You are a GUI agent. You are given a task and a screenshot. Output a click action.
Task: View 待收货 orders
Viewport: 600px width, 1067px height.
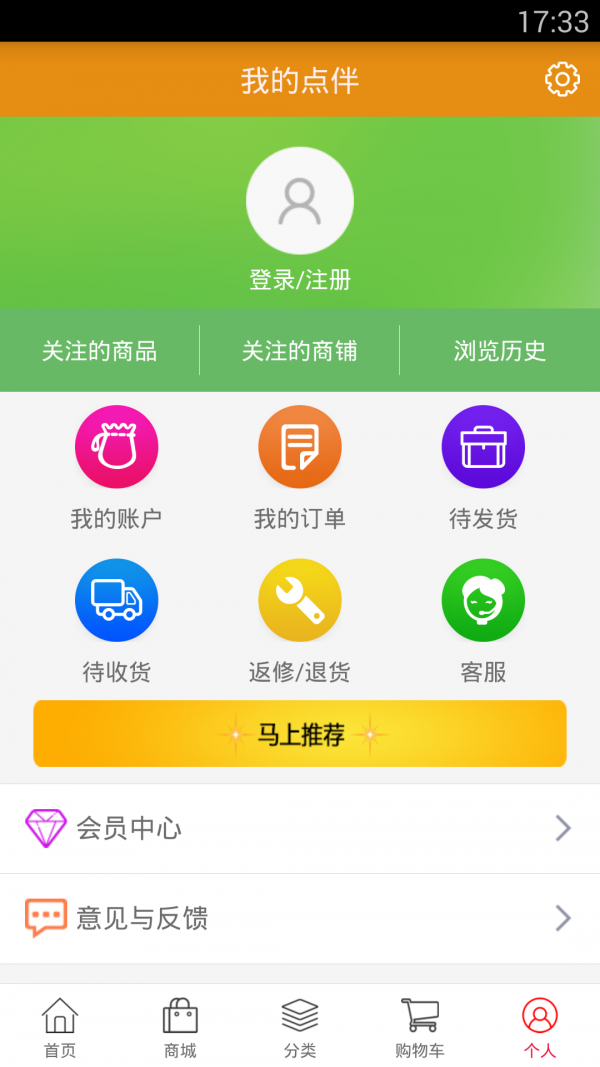116,621
